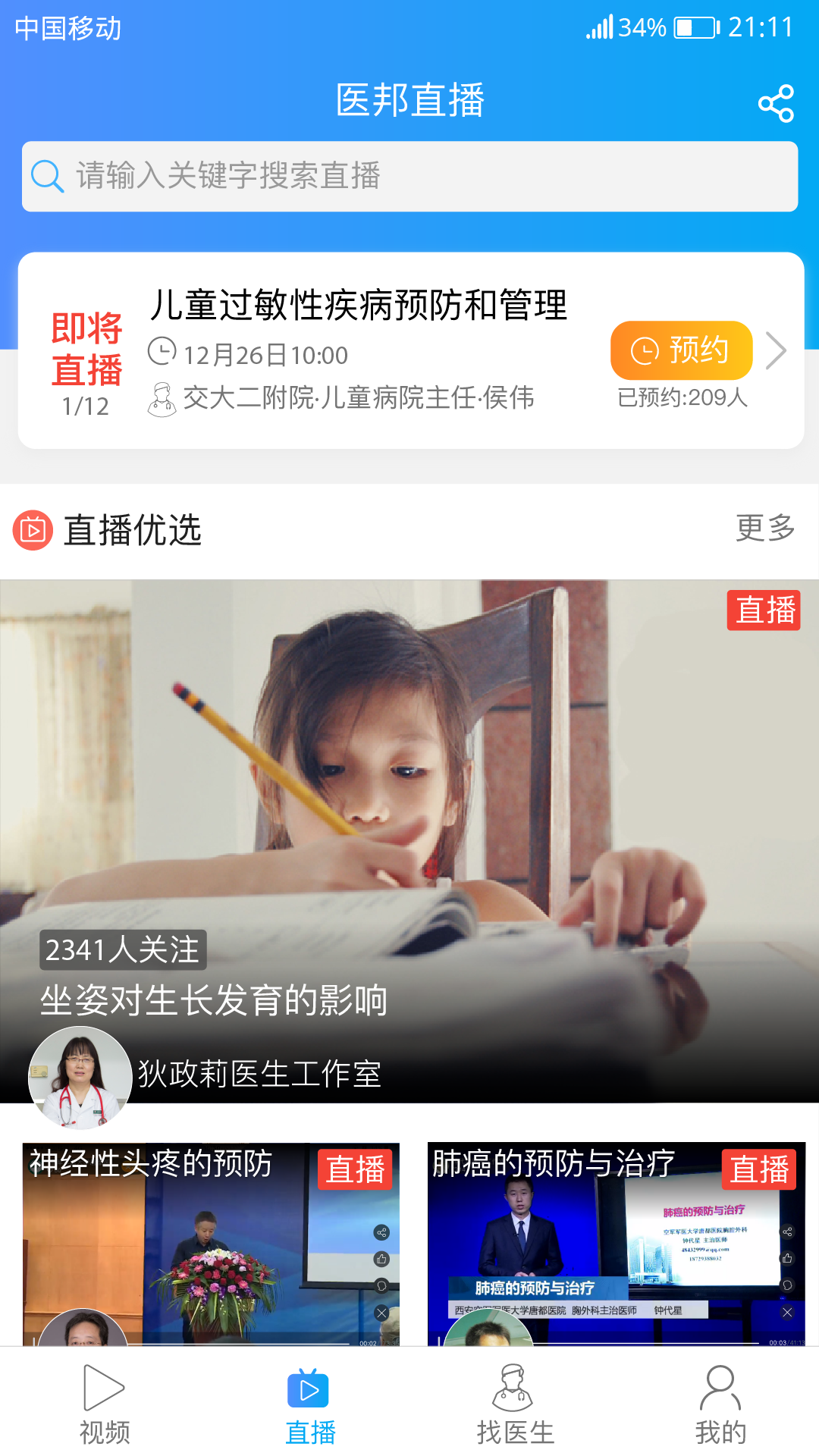Image resolution: width=819 pixels, height=1456 pixels.
Task: Open the upcoming live 儿童过敏性疾病预防和管理
Action: click(358, 306)
